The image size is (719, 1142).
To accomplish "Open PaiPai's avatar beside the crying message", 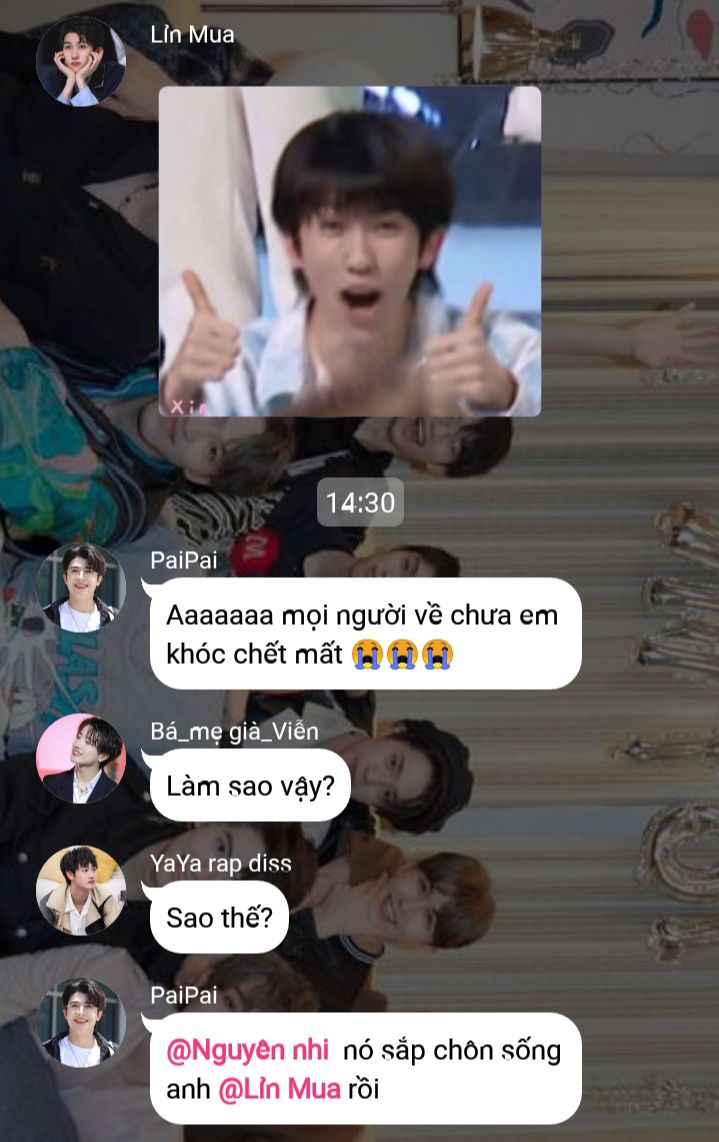I will pos(80,588).
